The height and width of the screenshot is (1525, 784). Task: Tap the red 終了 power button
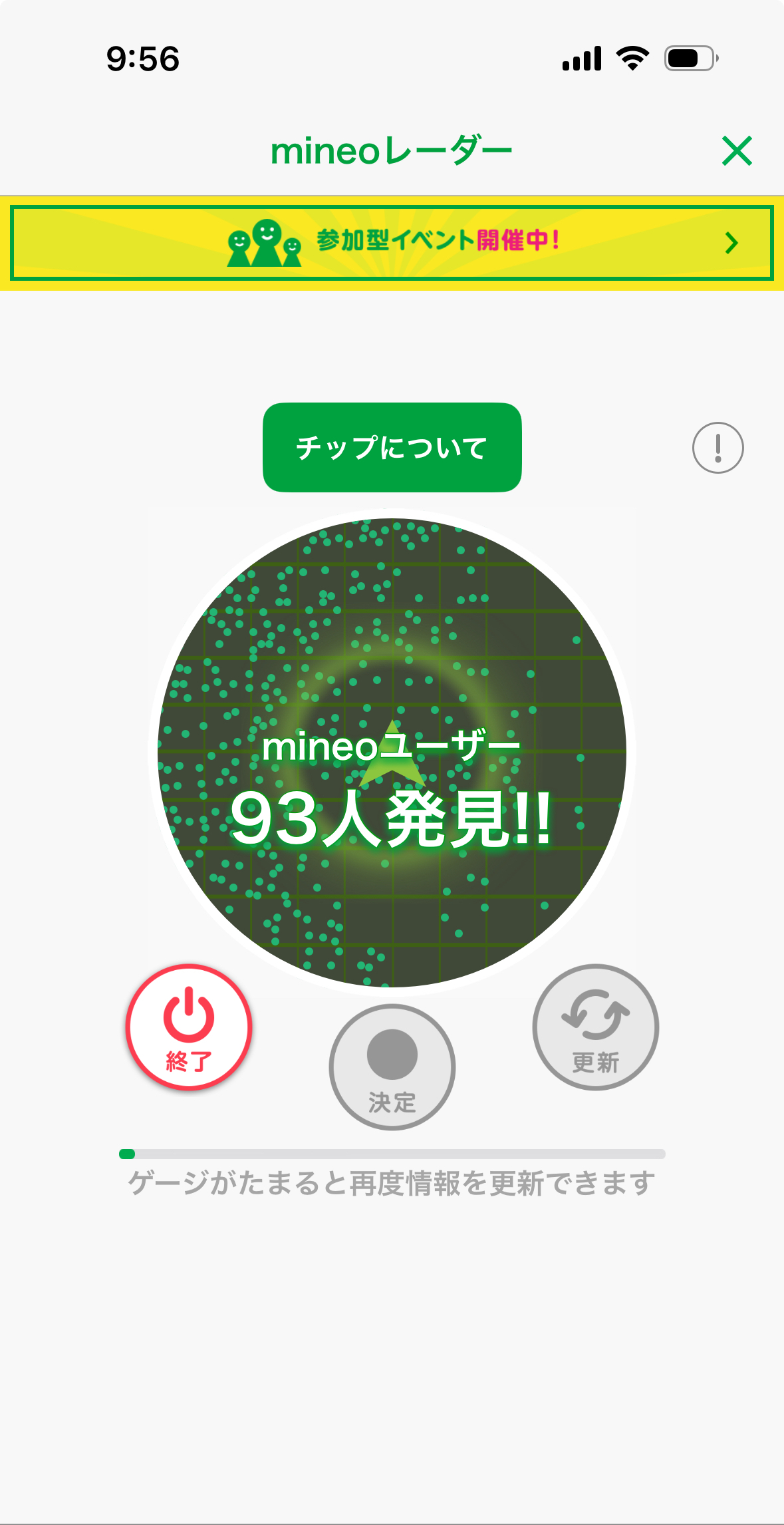189,1027
